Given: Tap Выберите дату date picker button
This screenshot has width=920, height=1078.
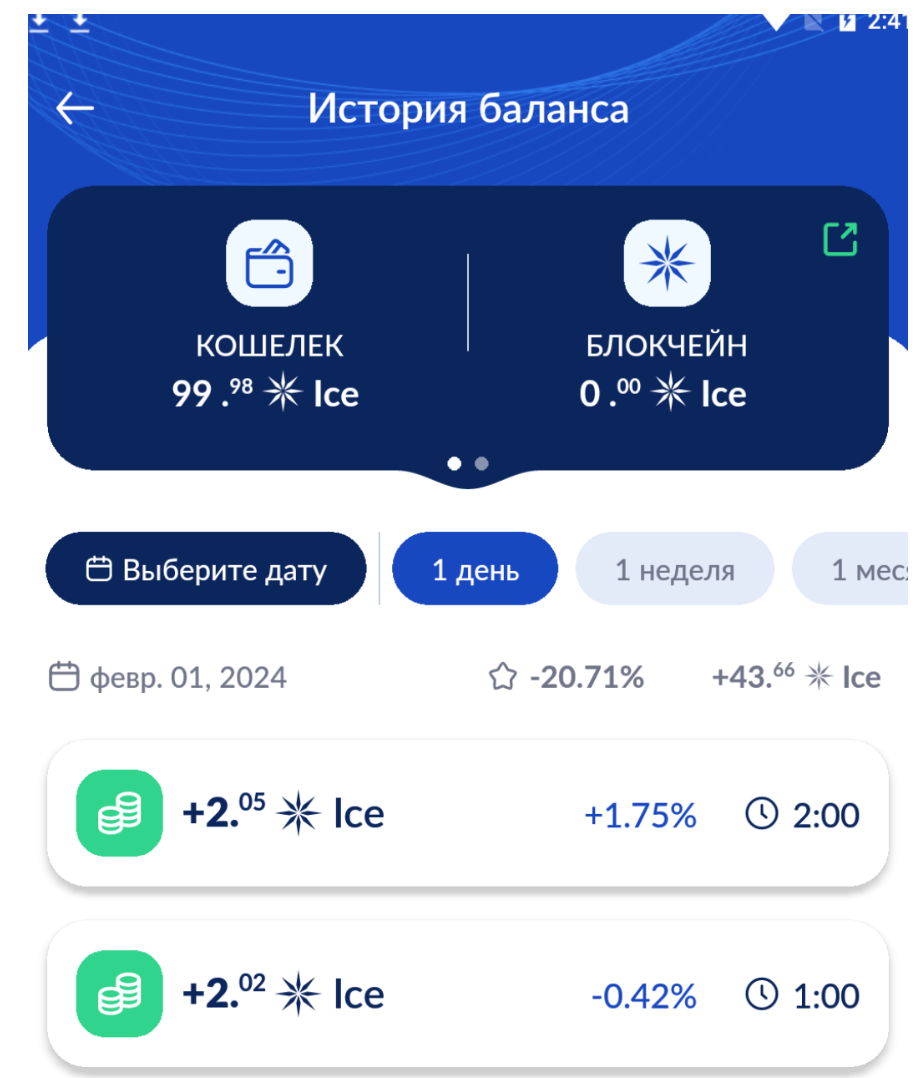Looking at the screenshot, I should 206,570.
